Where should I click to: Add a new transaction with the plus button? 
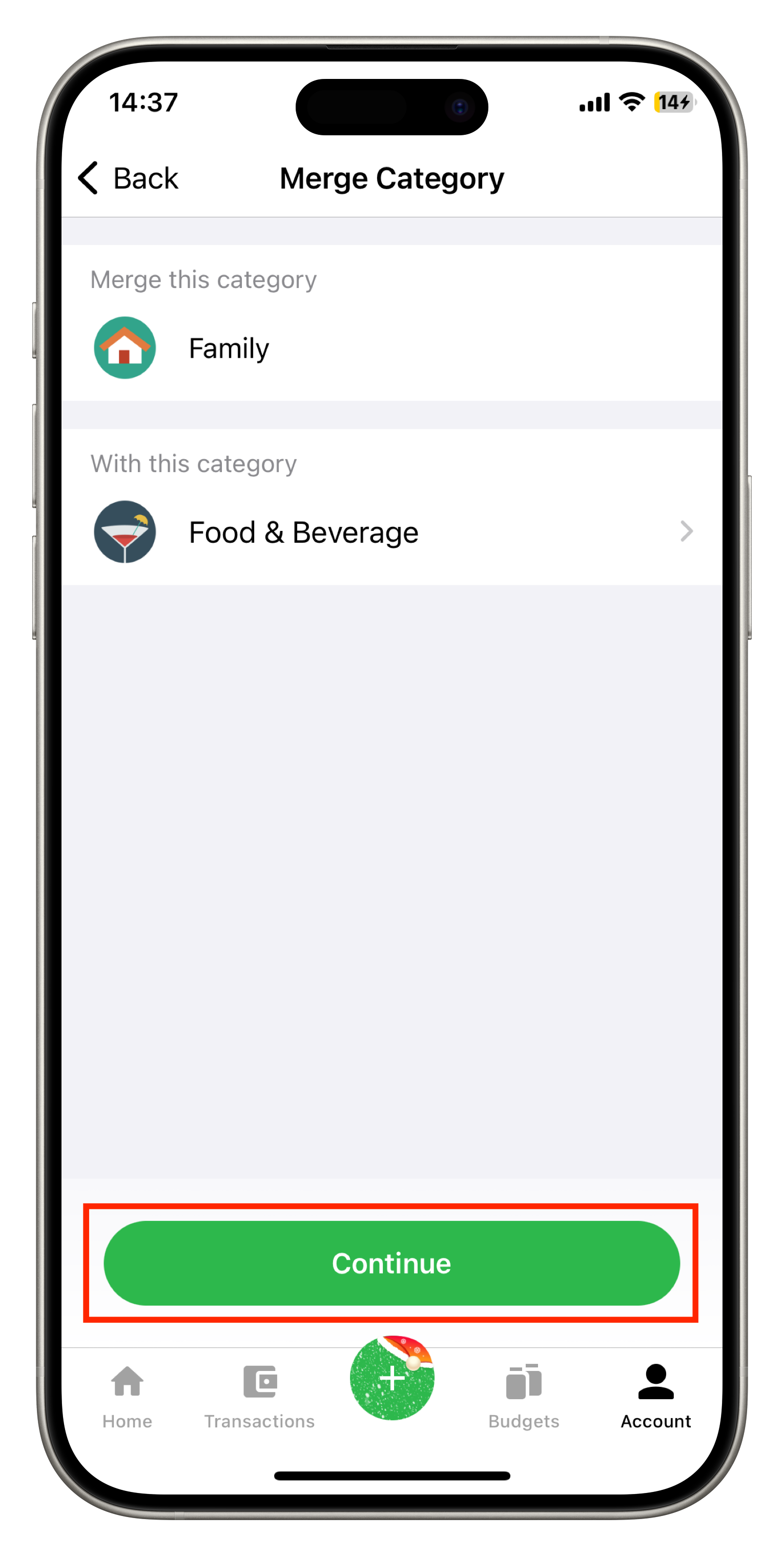pyautogui.click(x=391, y=1379)
